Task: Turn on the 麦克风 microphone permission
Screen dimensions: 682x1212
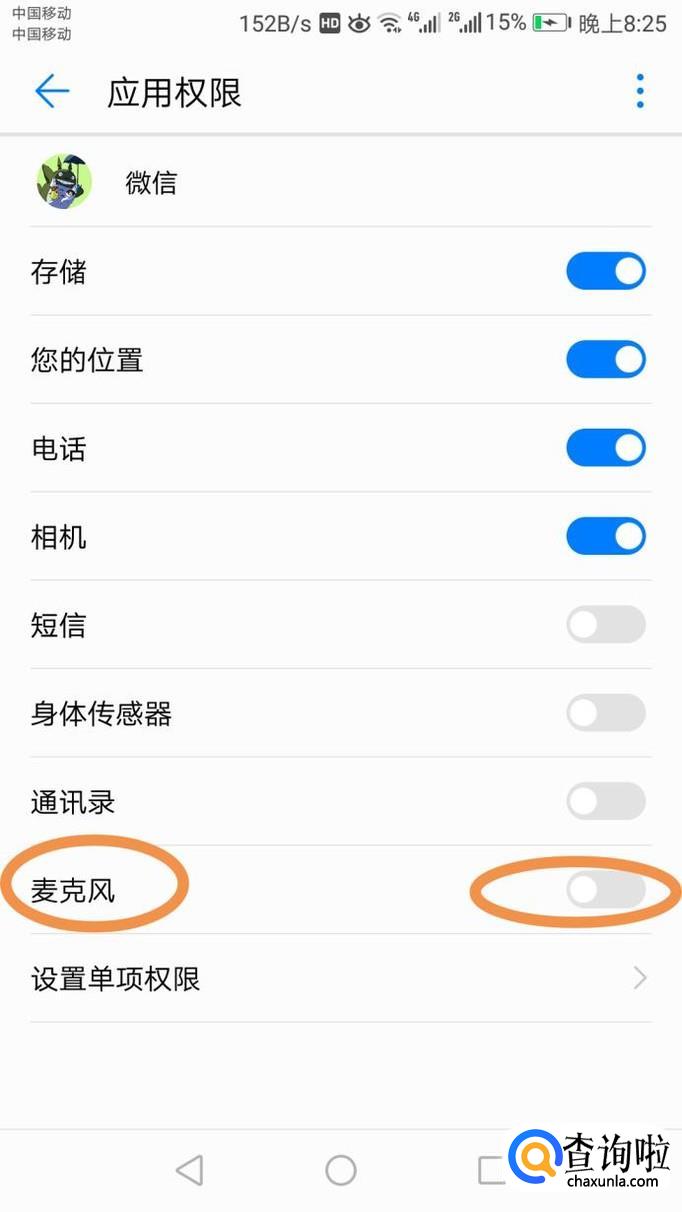Action: [606, 890]
